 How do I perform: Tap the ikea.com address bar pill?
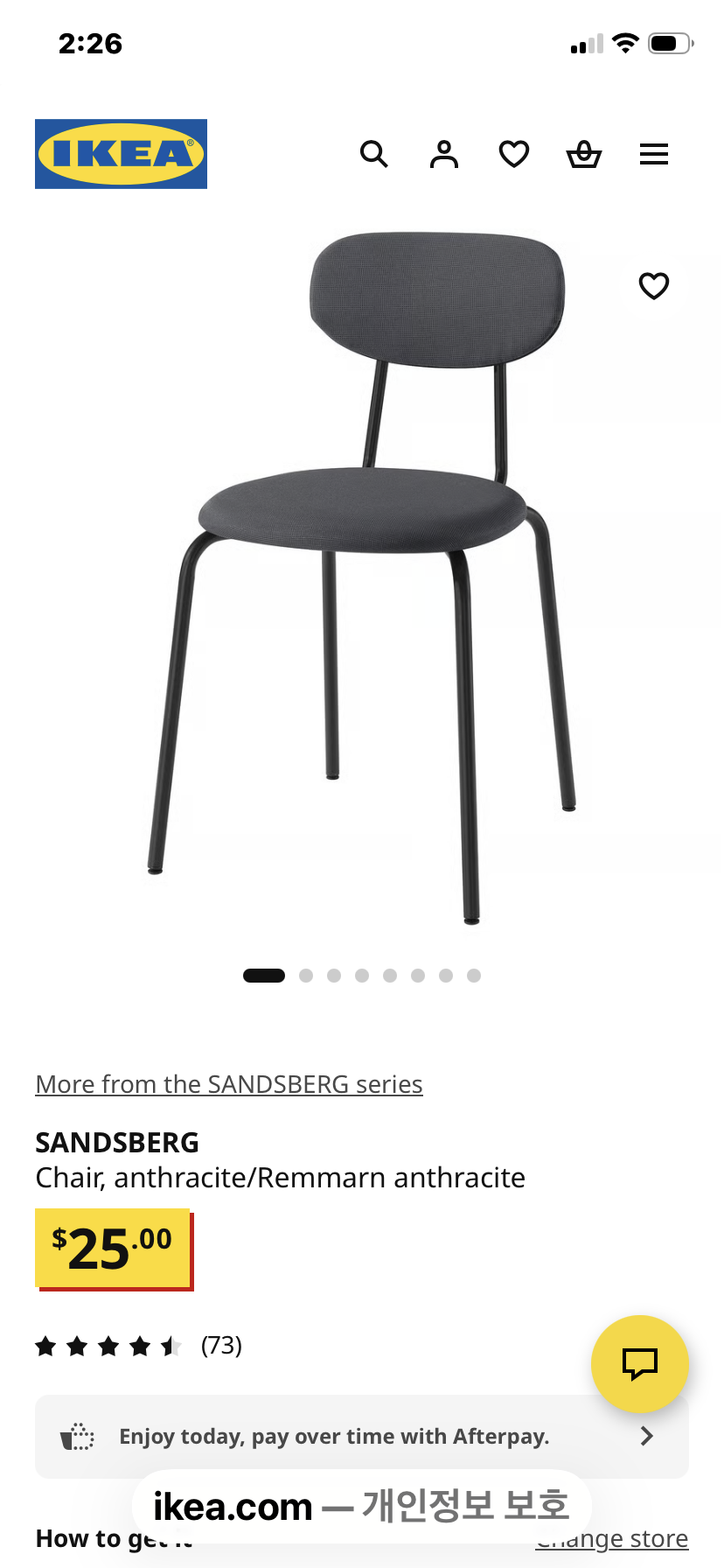[x=362, y=1507]
